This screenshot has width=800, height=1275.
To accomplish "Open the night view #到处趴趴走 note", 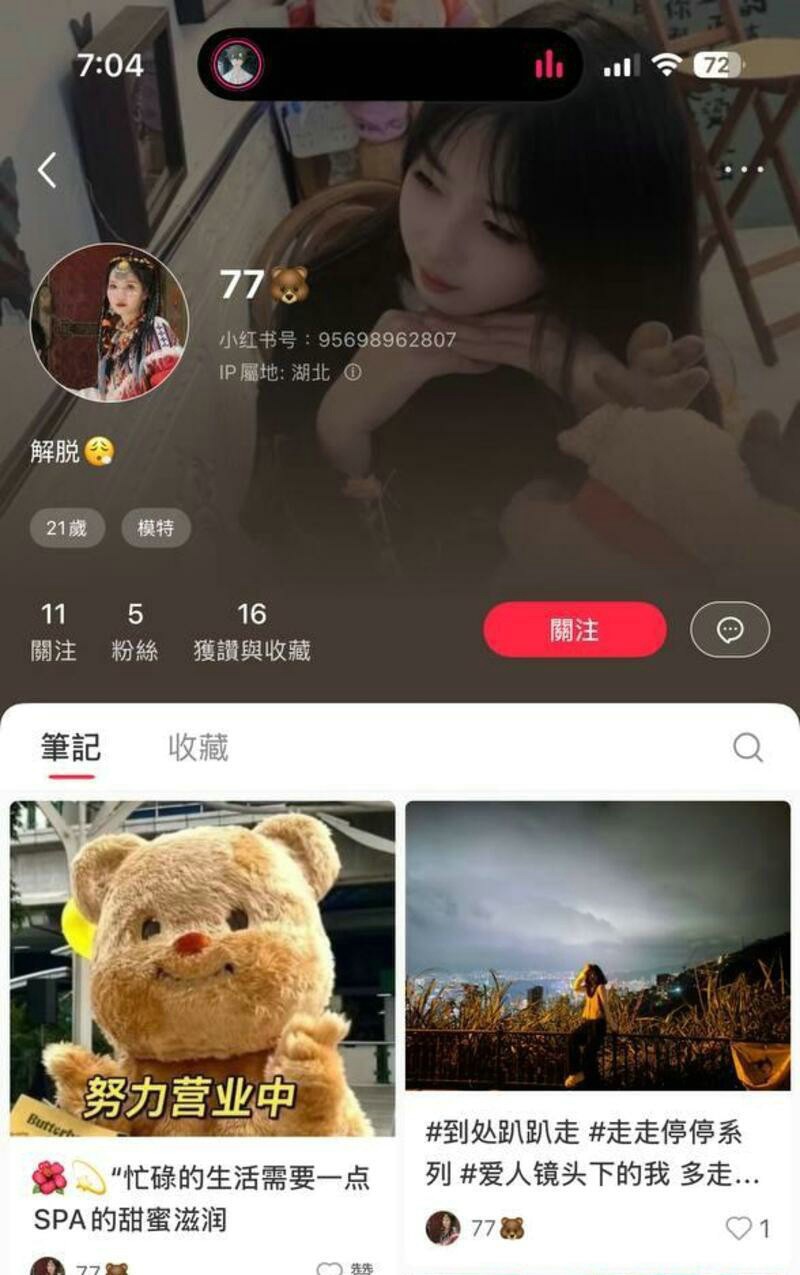I will coord(597,945).
